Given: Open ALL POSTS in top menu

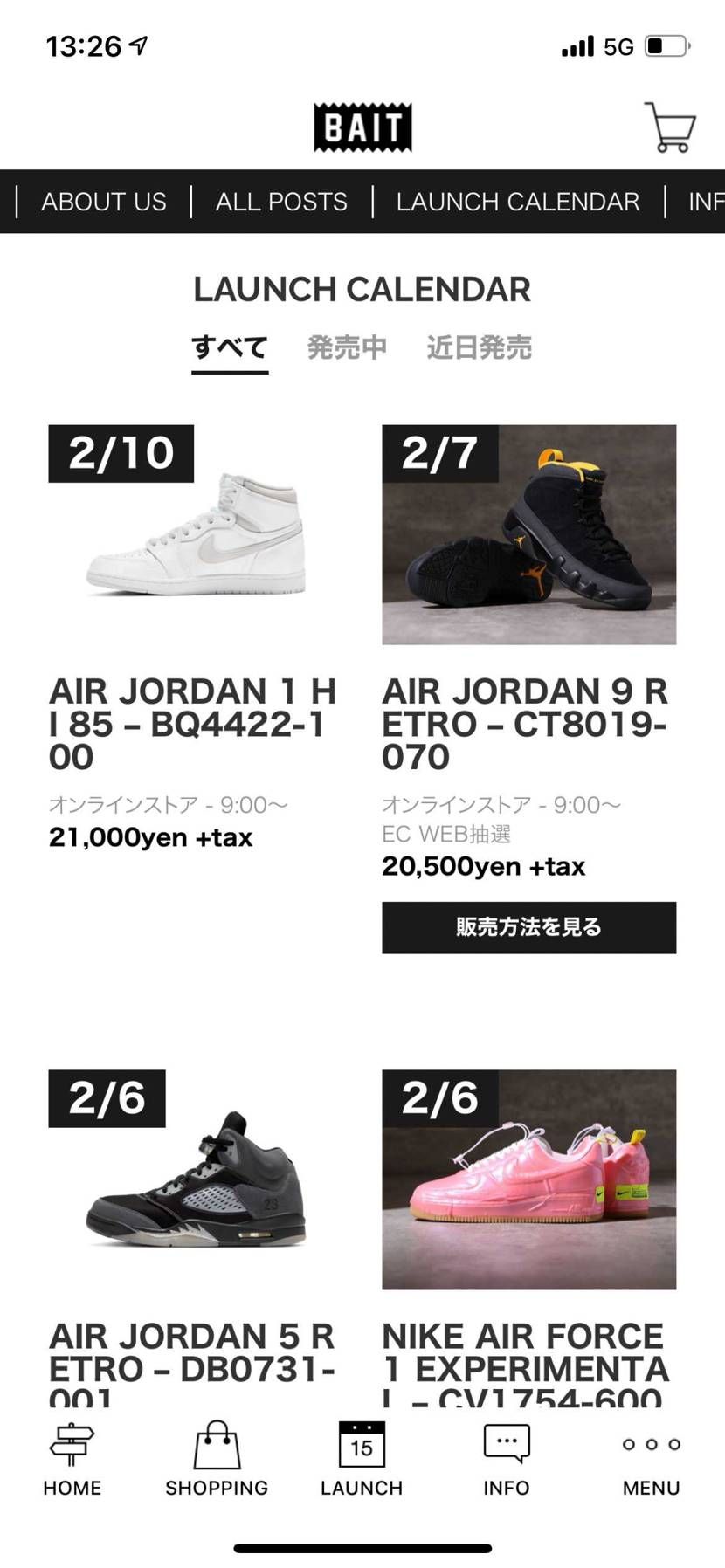Looking at the screenshot, I should (281, 202).
